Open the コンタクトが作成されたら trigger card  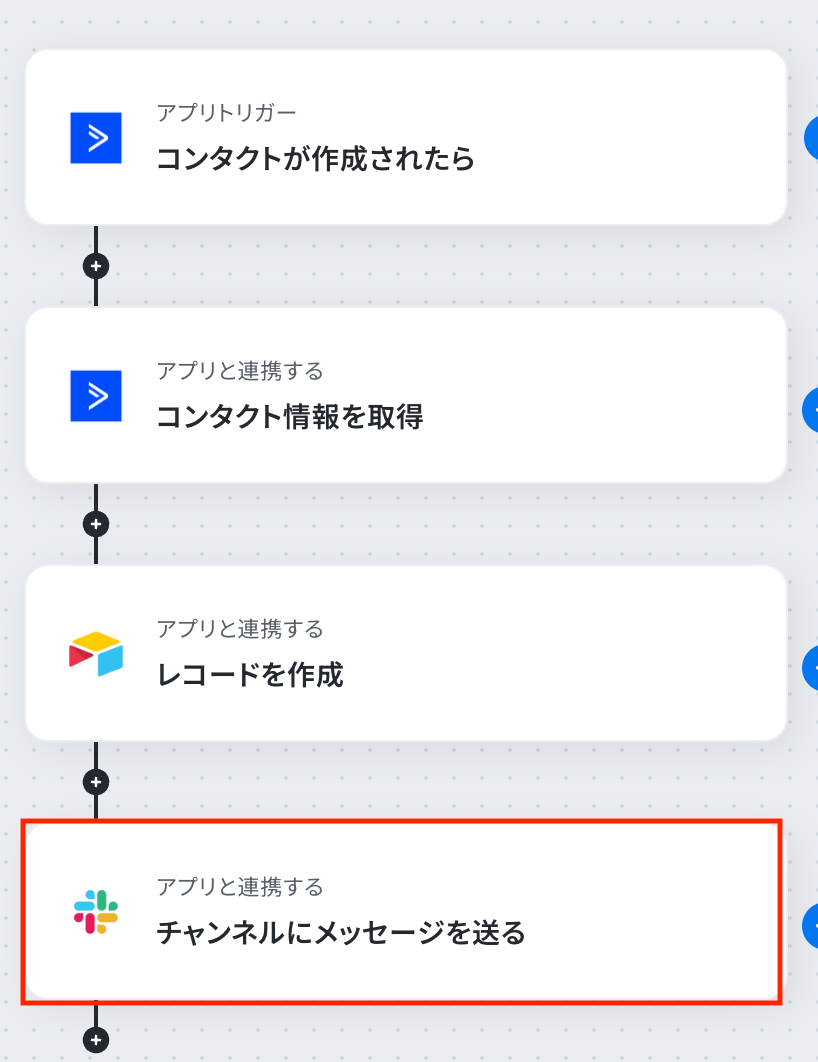(405, 137)
